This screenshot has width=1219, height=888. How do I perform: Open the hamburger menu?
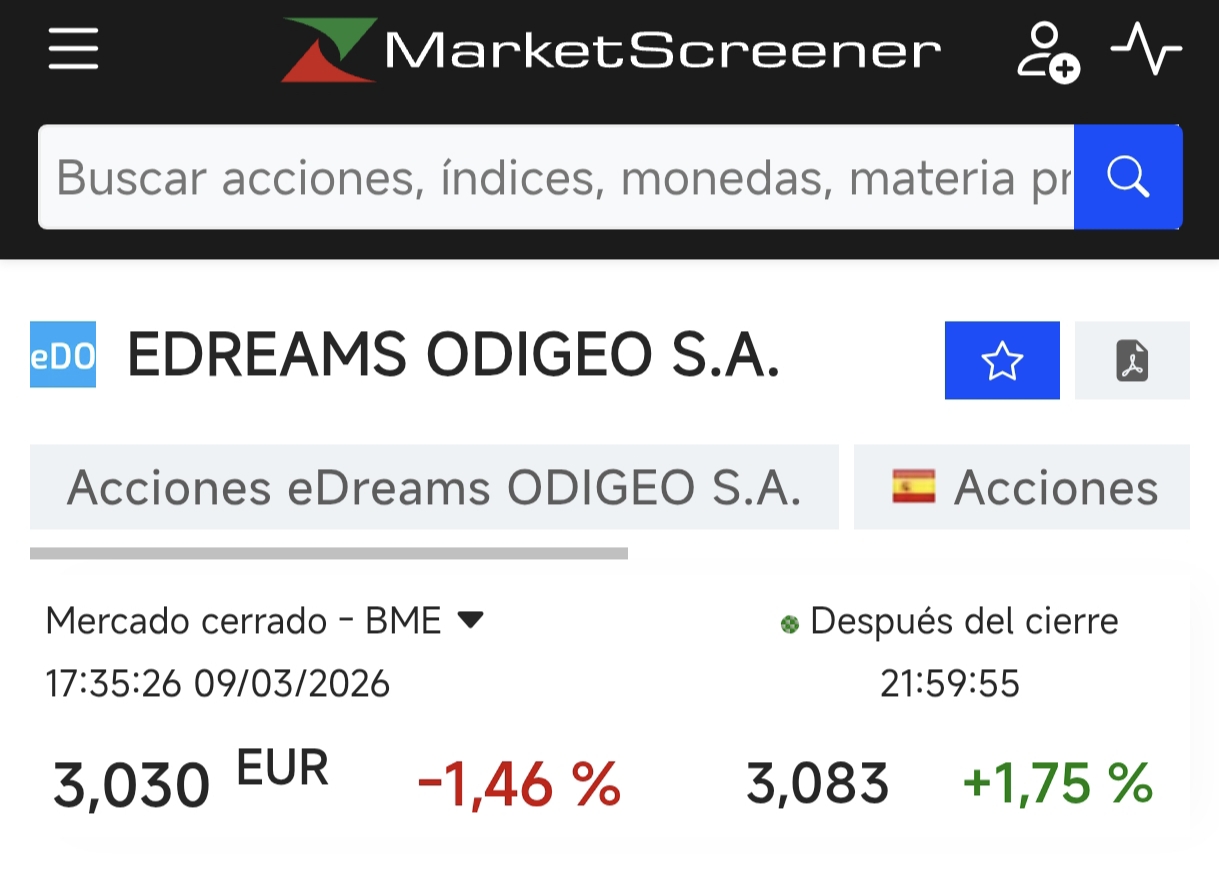(73, 48)
